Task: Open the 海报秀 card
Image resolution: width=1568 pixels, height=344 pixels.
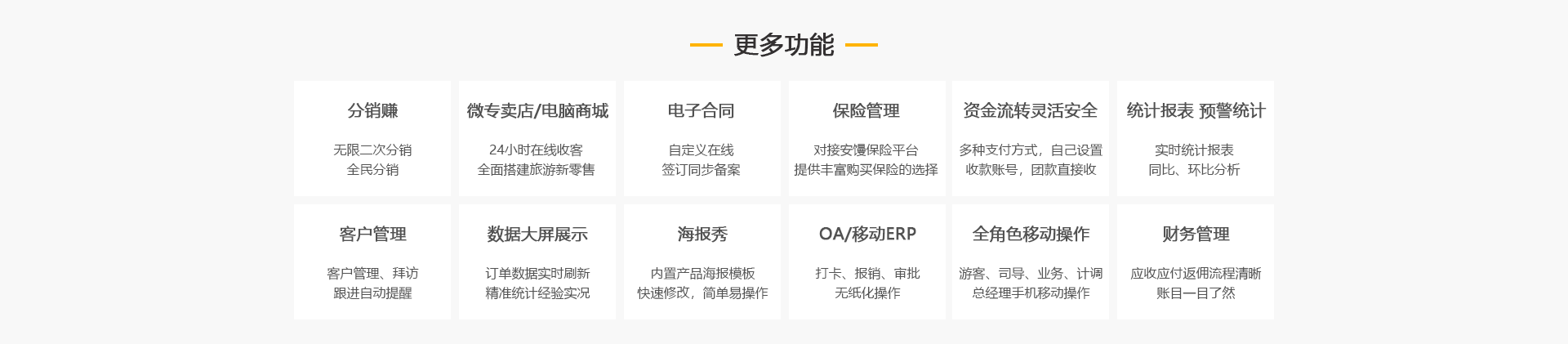Action: click(x=702, y=261)
